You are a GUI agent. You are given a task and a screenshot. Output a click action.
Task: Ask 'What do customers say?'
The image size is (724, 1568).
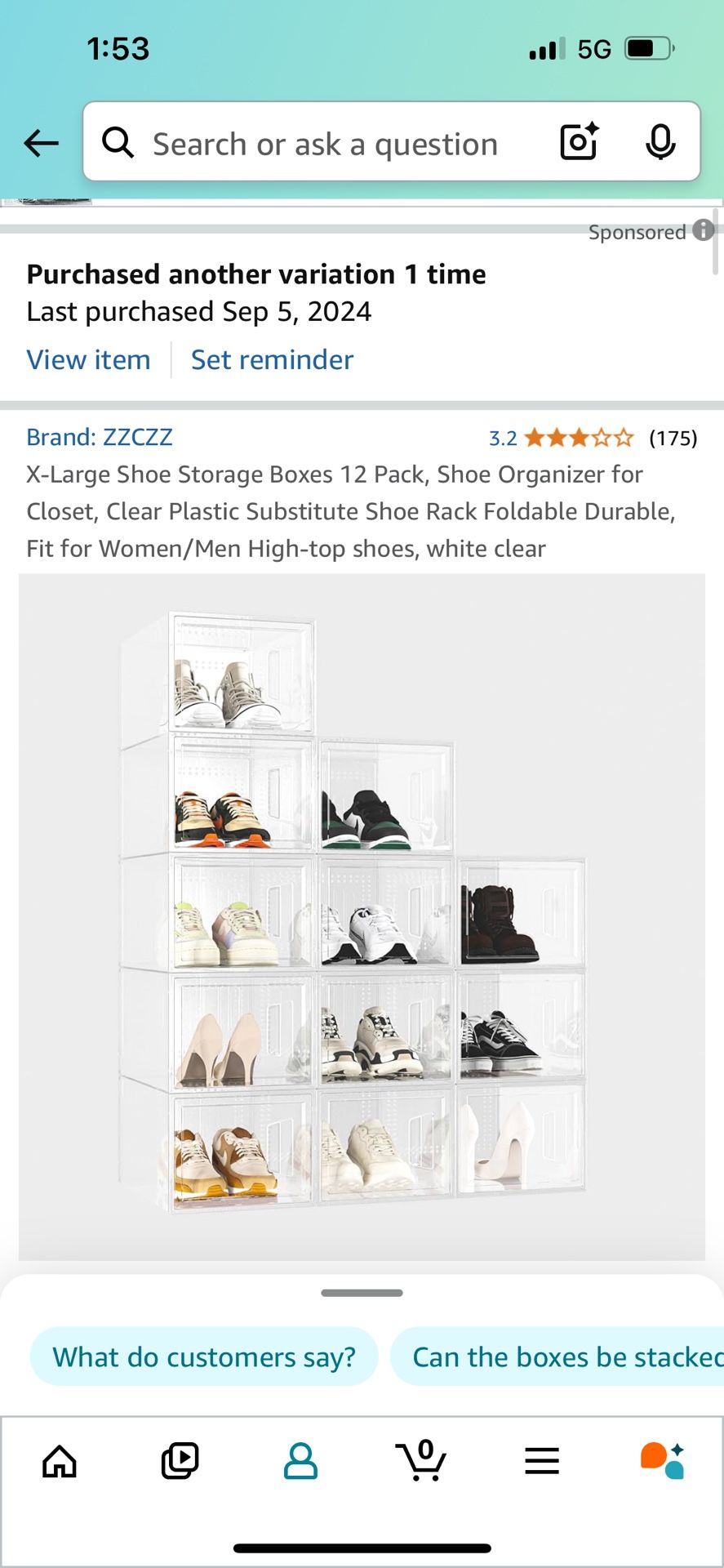click(203, 1356)
